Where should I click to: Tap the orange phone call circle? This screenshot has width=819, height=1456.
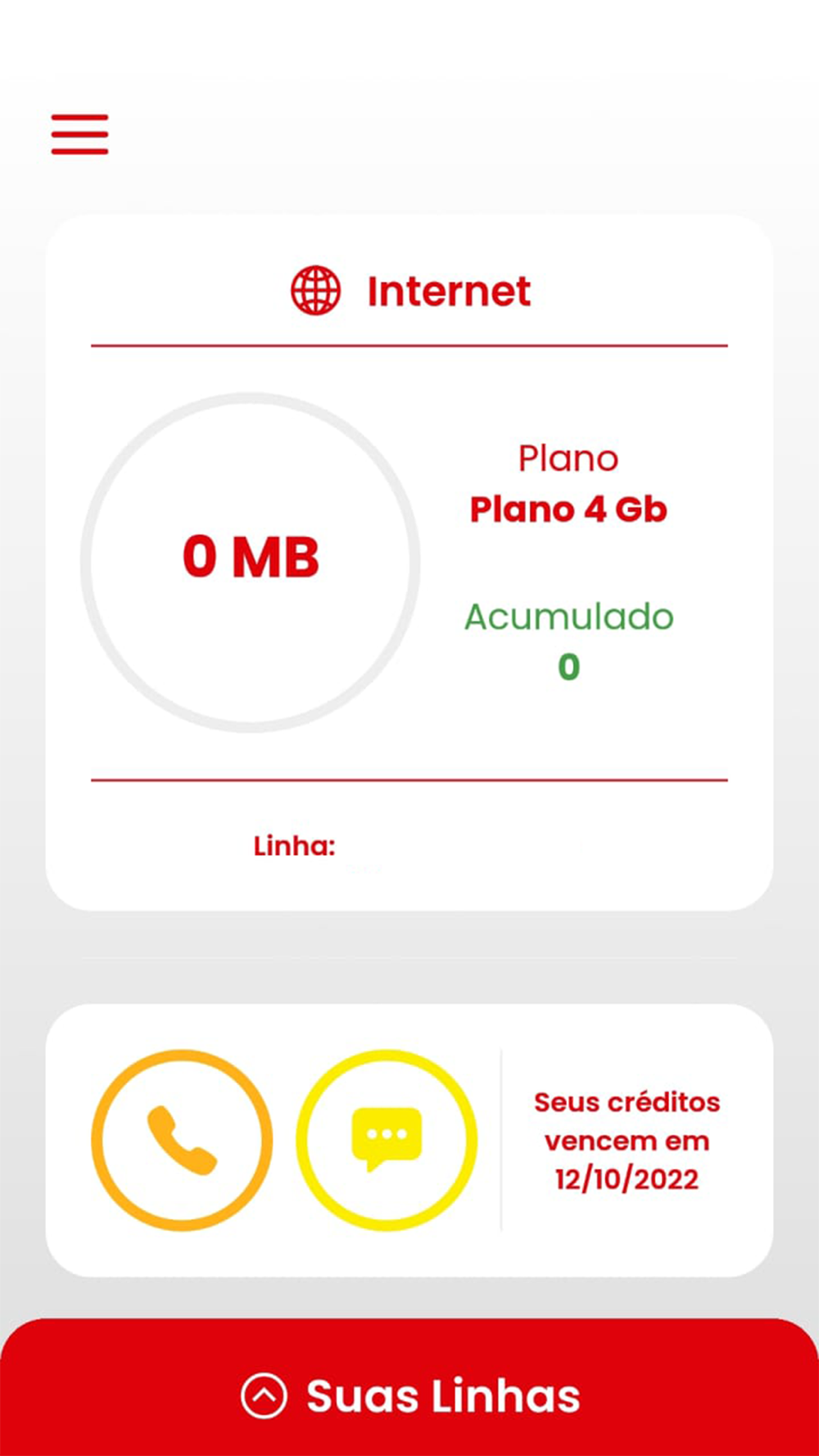[182, 1140]
